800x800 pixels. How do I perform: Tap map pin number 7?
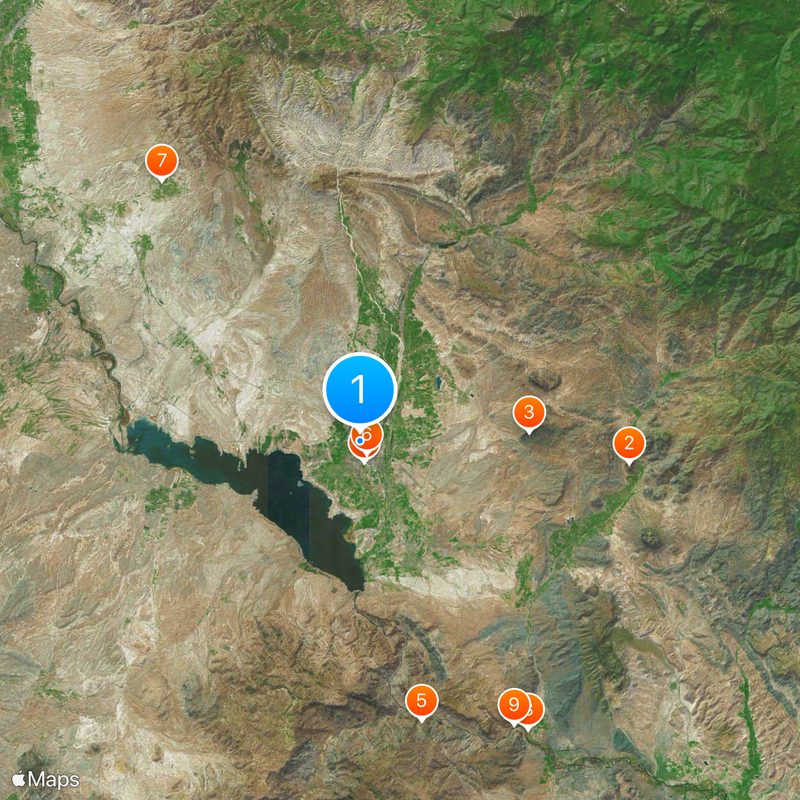(161, 160)
